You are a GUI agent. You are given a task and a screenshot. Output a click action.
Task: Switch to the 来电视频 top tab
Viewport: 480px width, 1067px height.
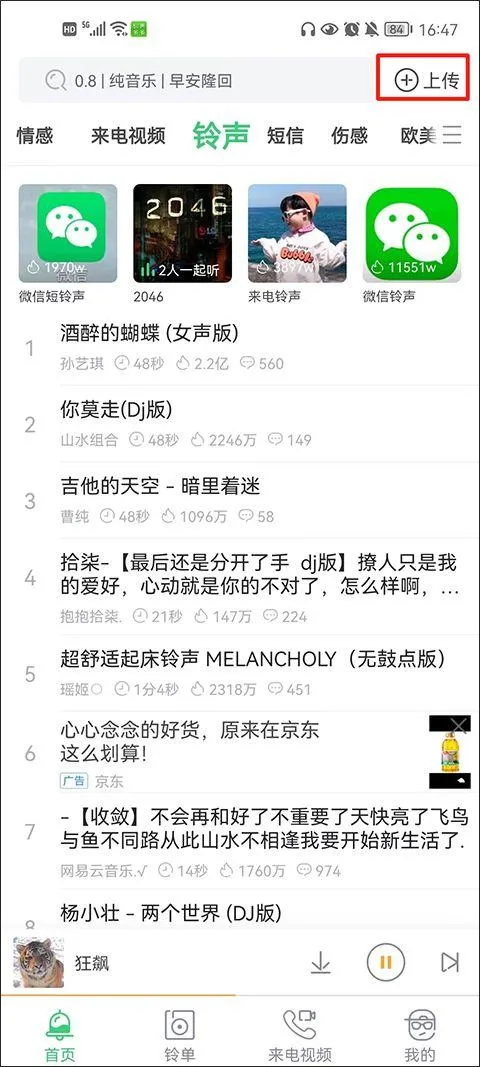tap(128, 135)
